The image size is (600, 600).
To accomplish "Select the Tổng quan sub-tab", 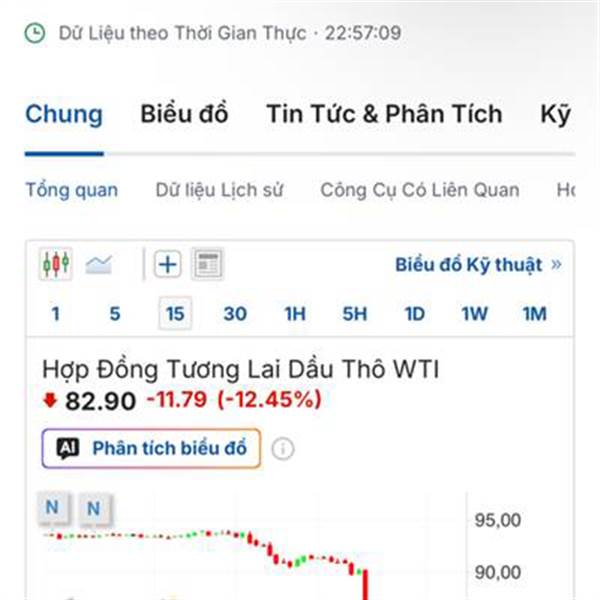I will pos(72,190).
